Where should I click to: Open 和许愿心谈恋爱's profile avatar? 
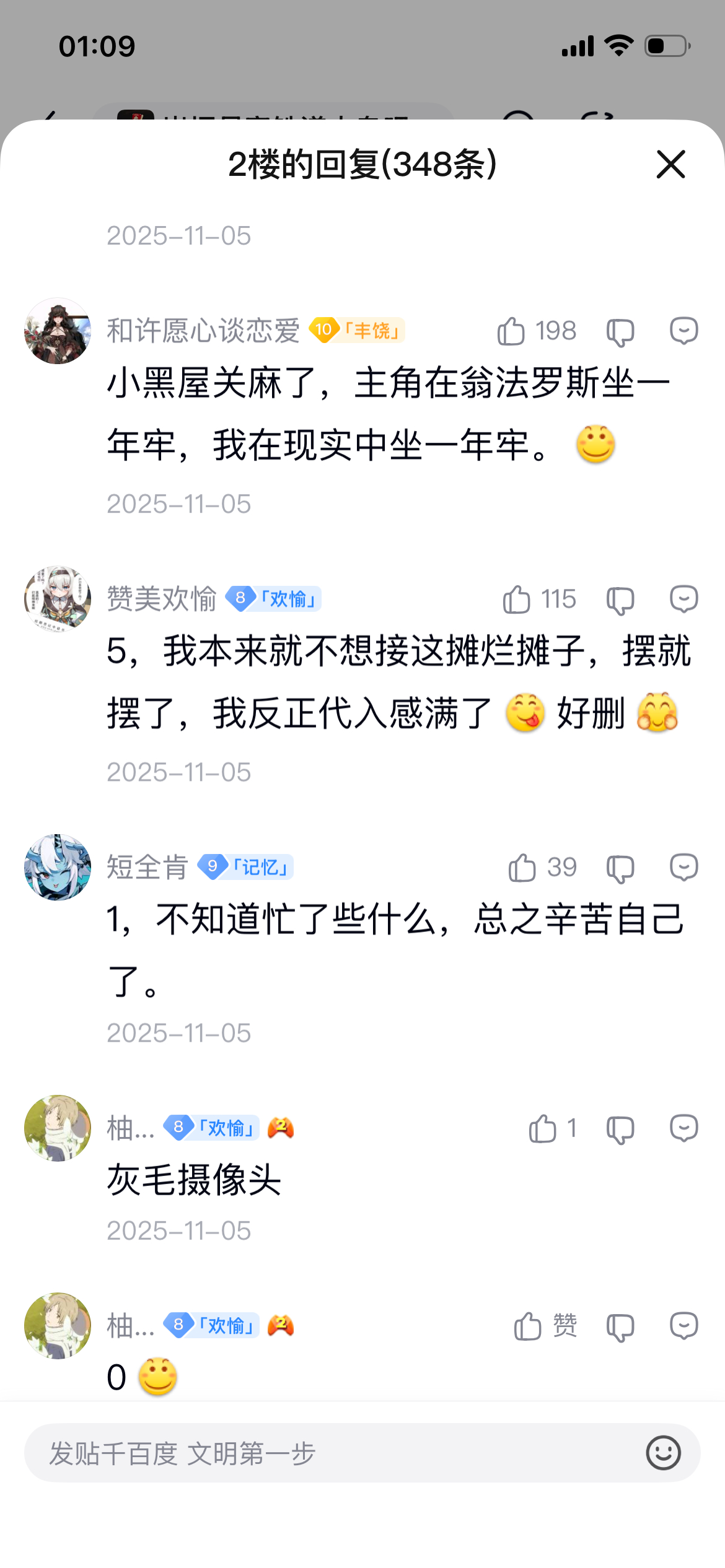58,331
